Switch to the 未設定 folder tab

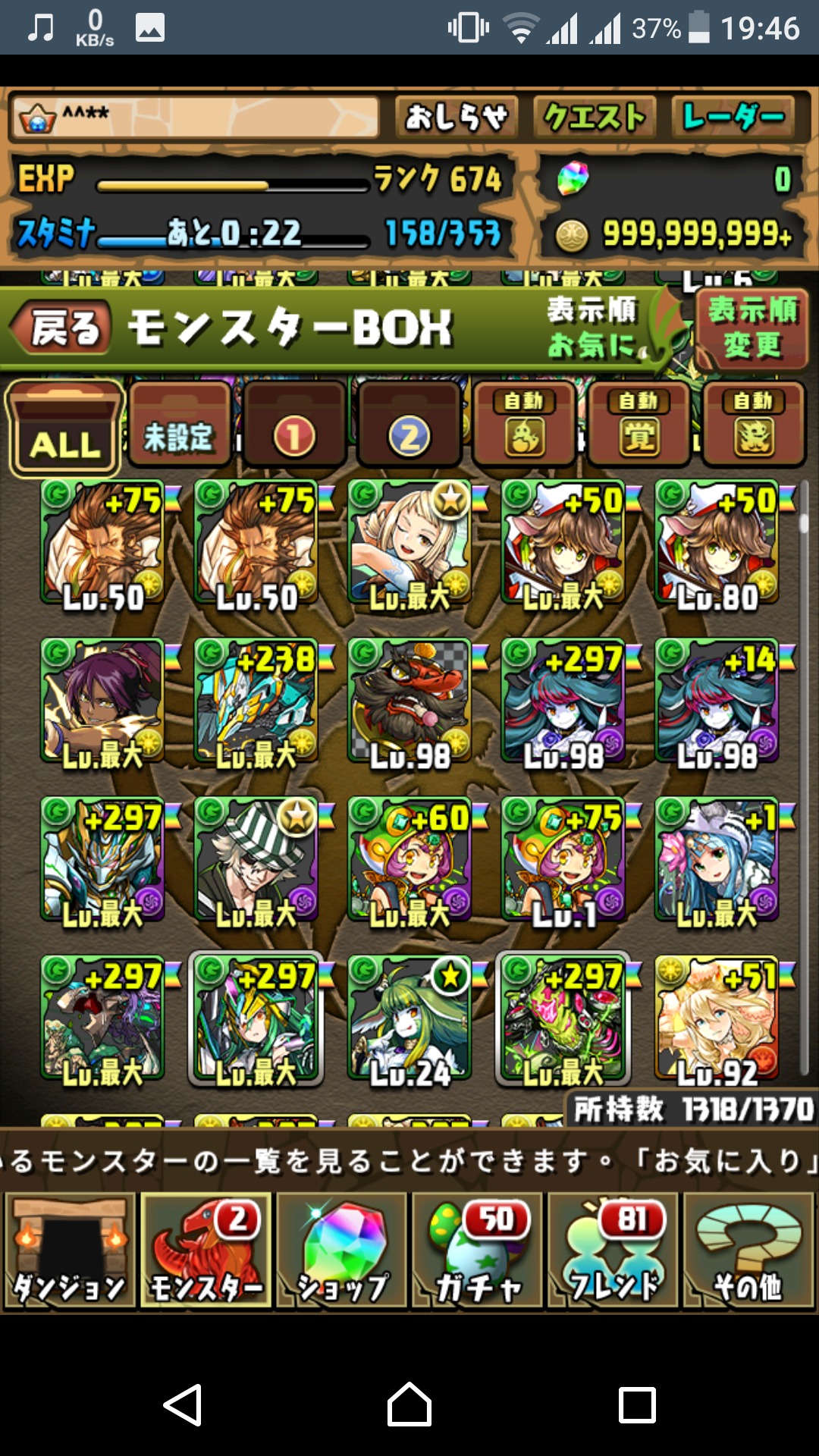click(x=180, y=426)
